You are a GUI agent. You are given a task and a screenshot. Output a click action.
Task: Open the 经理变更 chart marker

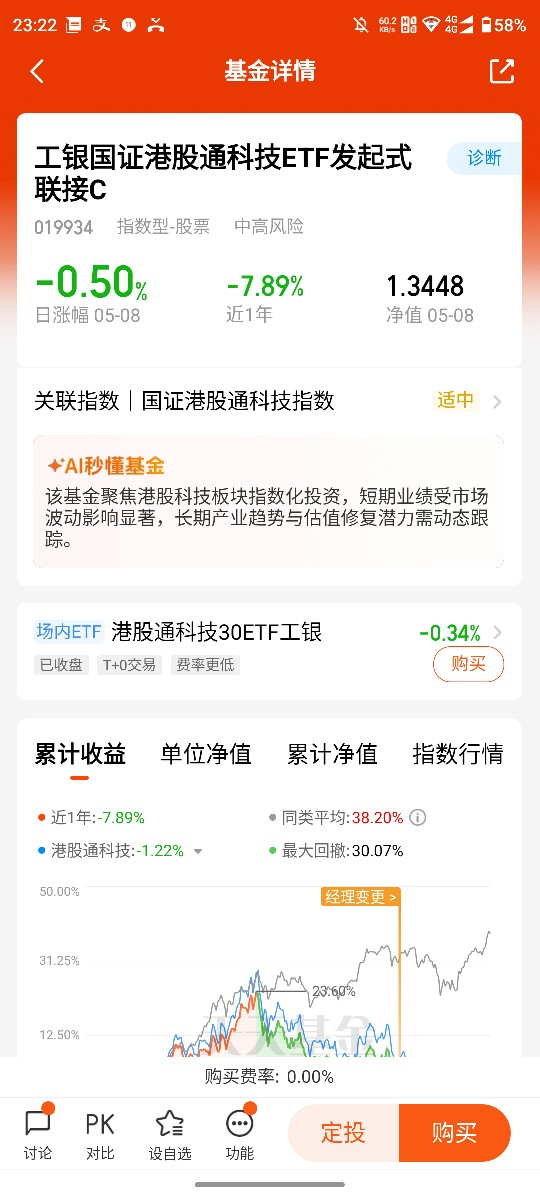361,897
